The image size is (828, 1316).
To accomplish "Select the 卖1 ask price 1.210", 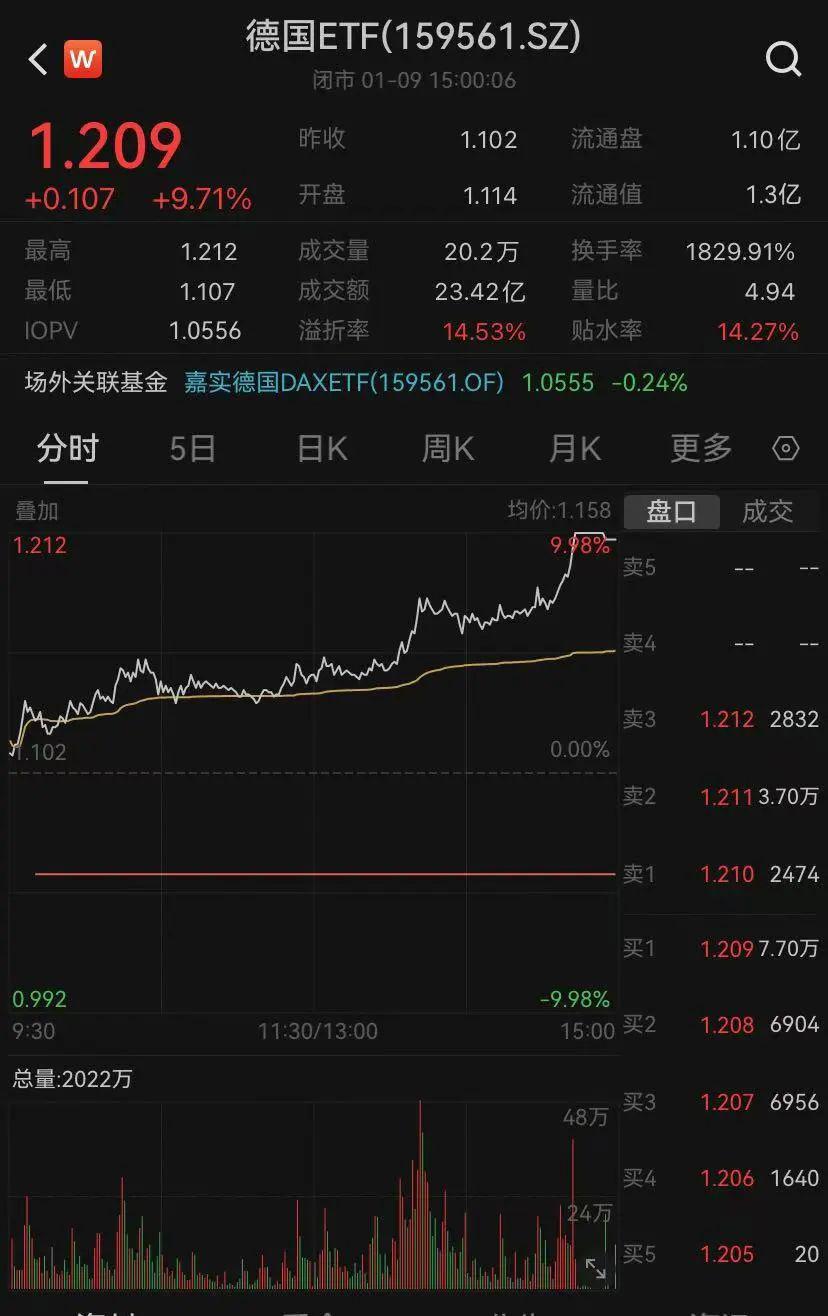I will coord(727,874).
